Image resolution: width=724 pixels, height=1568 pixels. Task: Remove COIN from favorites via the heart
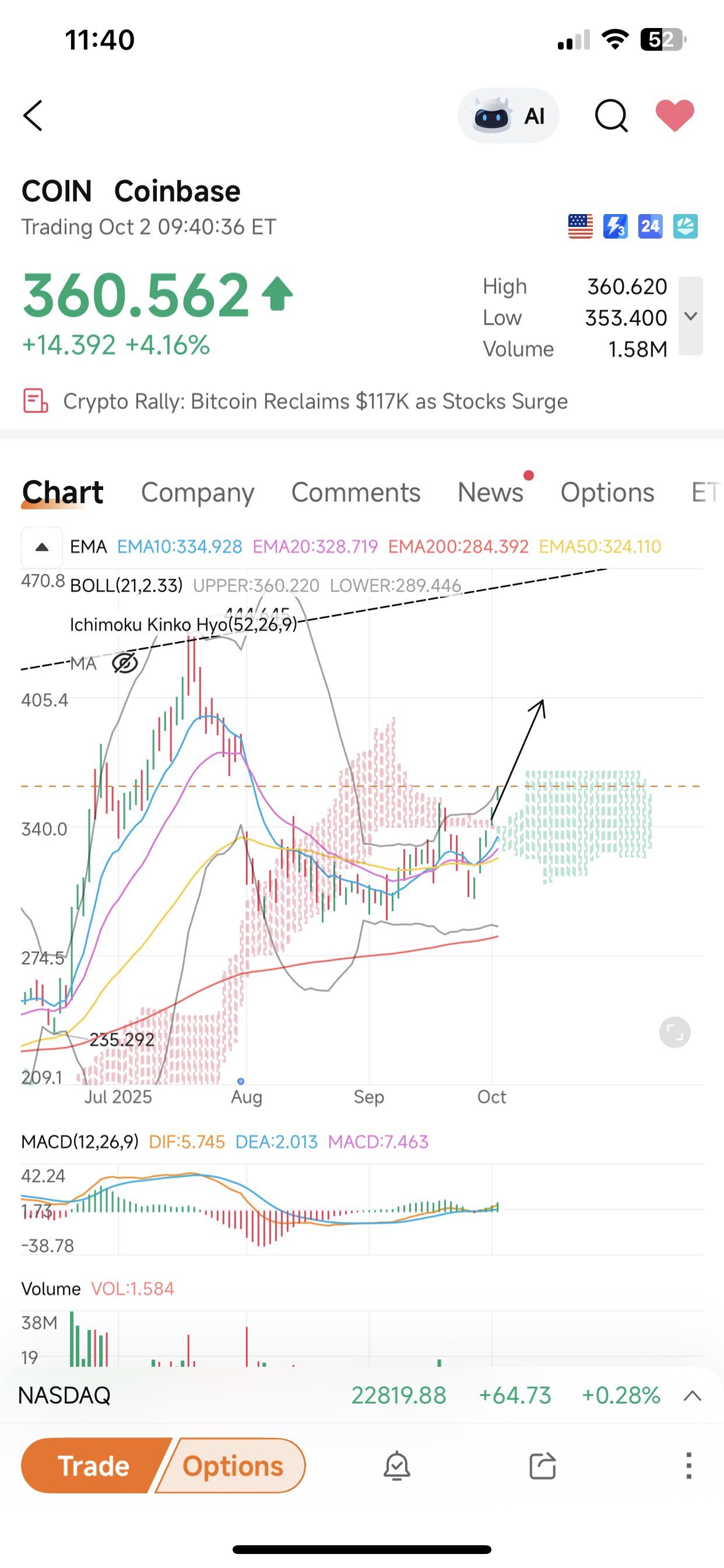coord(674,115)
